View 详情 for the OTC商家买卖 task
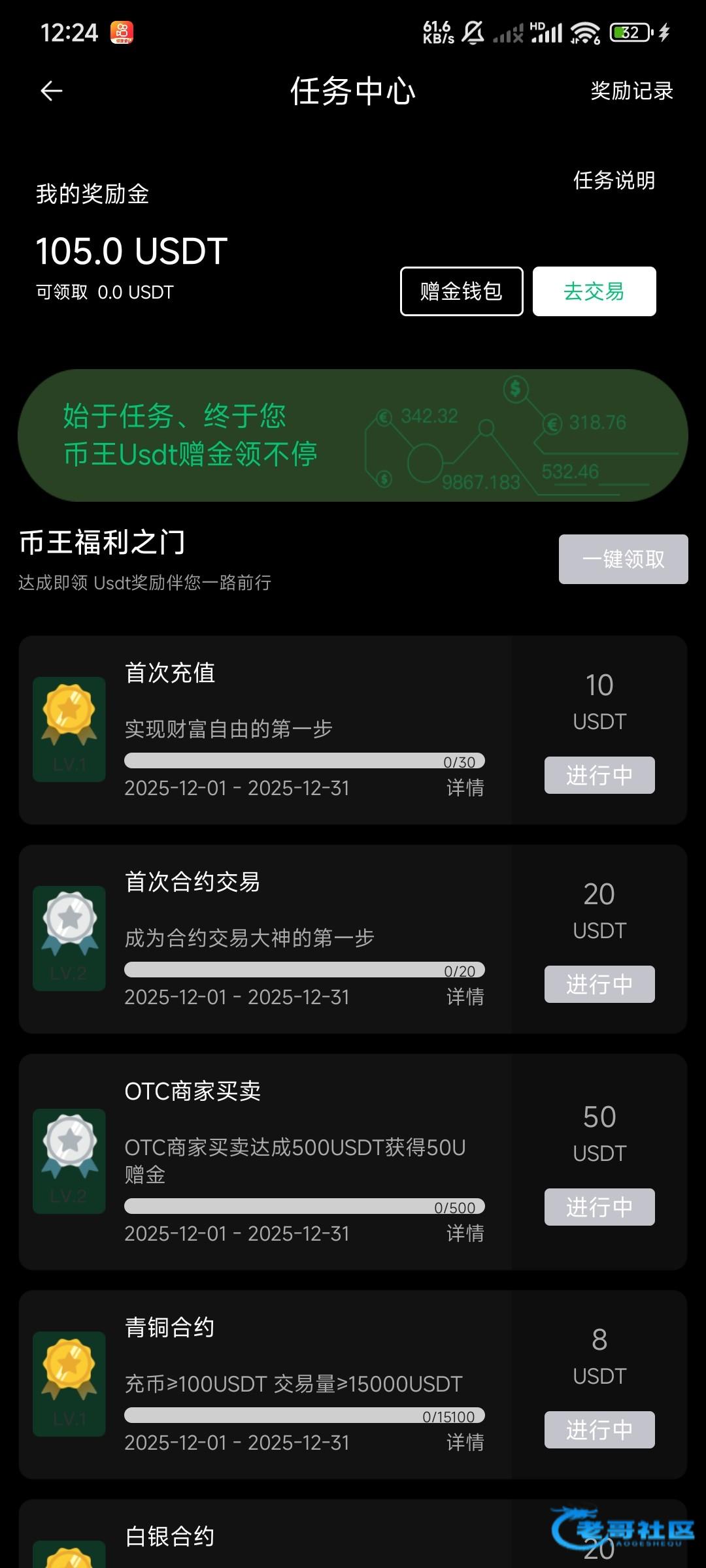Screen dimensions: 706x1568 tap(465, 1233)
